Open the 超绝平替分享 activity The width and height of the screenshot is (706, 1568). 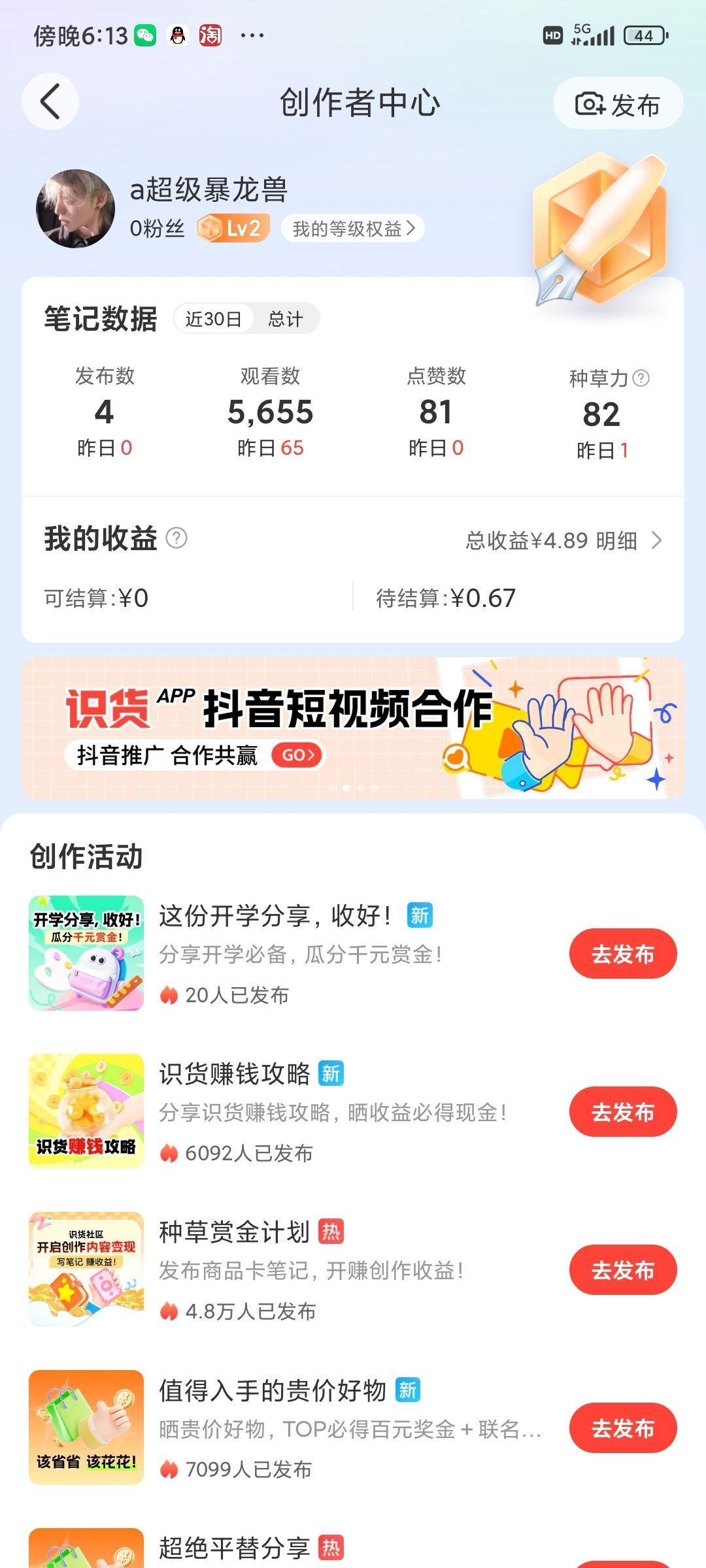[234, 1547]
